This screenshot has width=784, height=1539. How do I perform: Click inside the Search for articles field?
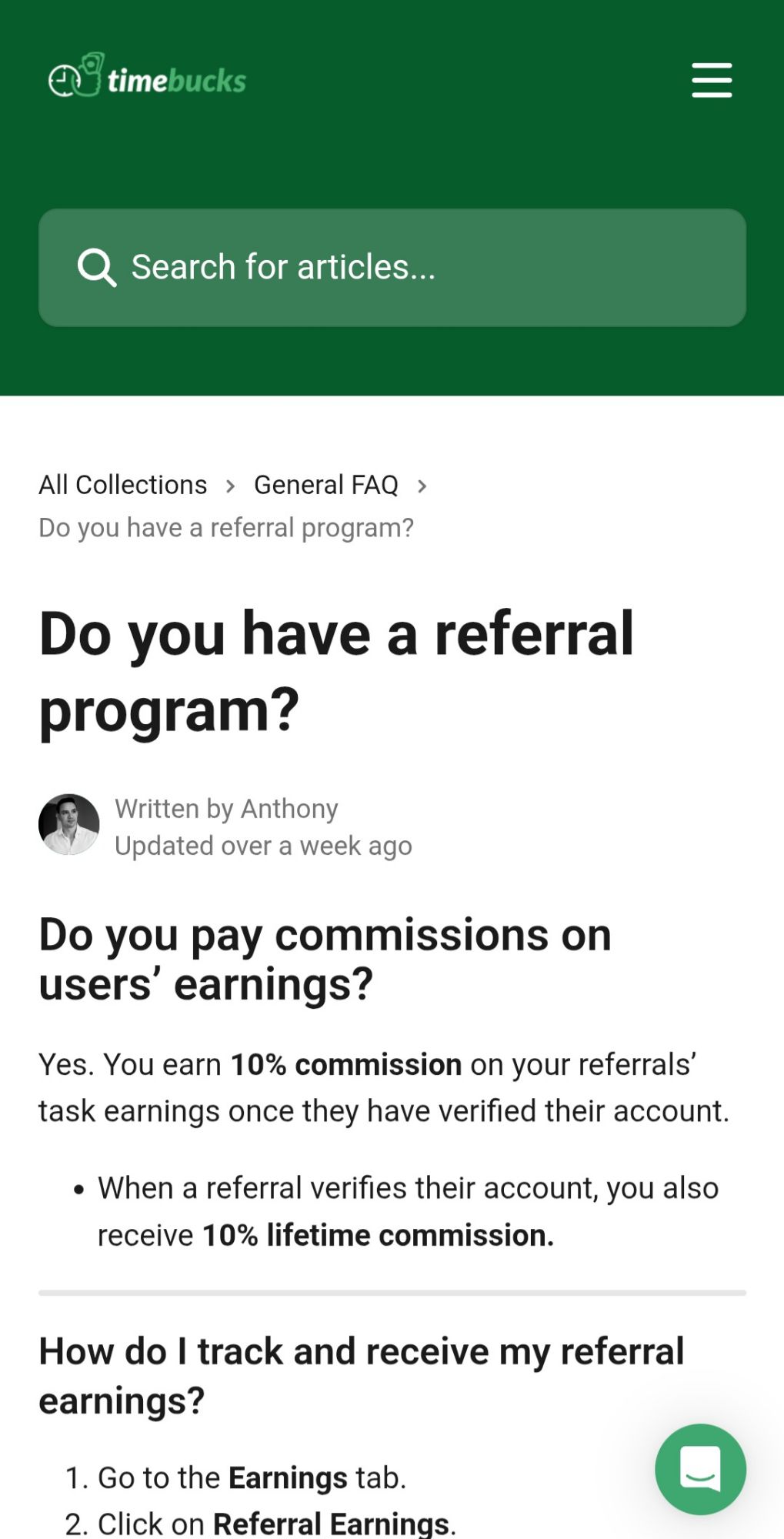pos(308,266)
